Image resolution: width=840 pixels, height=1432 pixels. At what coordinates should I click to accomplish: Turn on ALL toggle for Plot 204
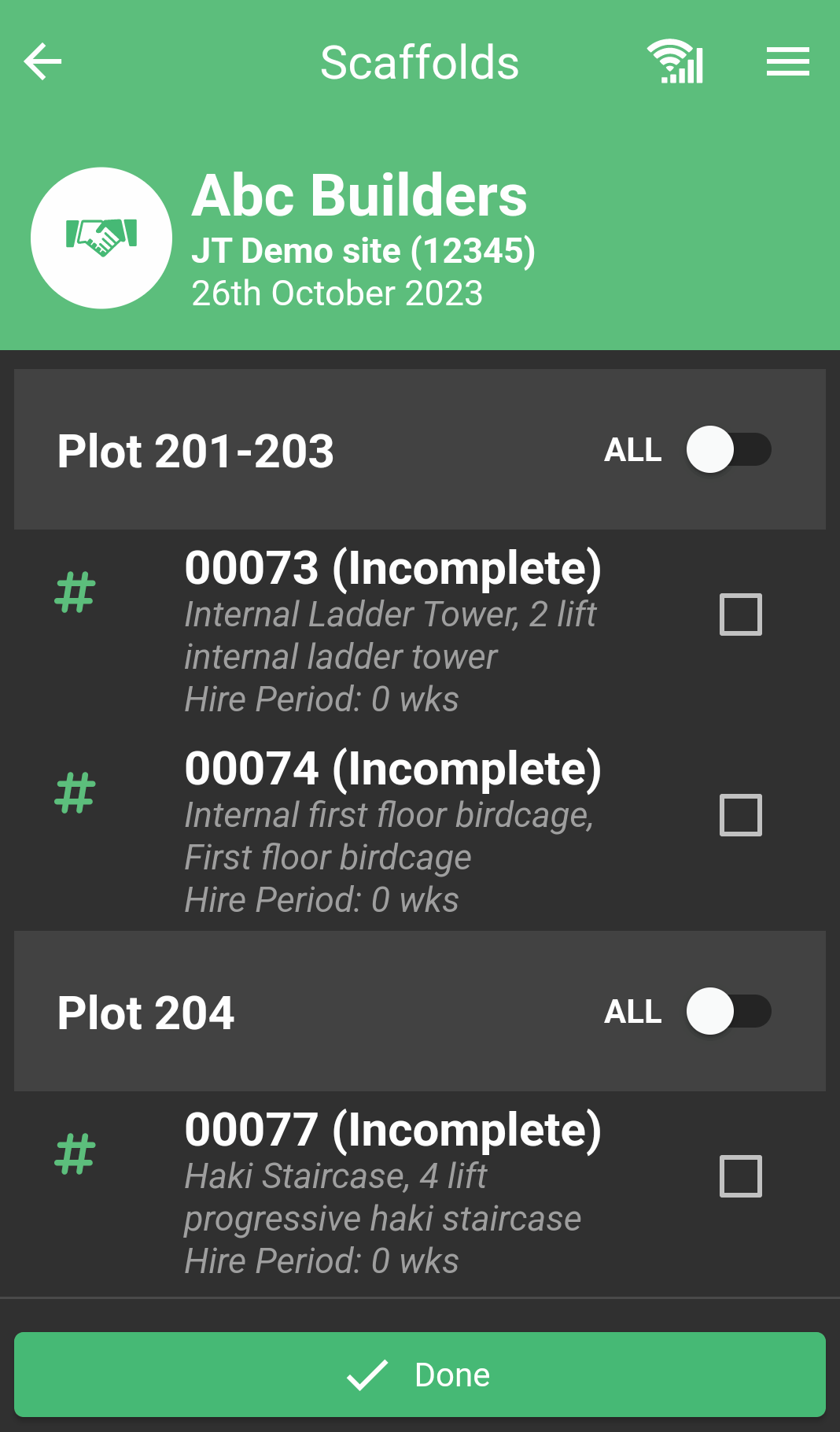click(x=729, y=1012)
